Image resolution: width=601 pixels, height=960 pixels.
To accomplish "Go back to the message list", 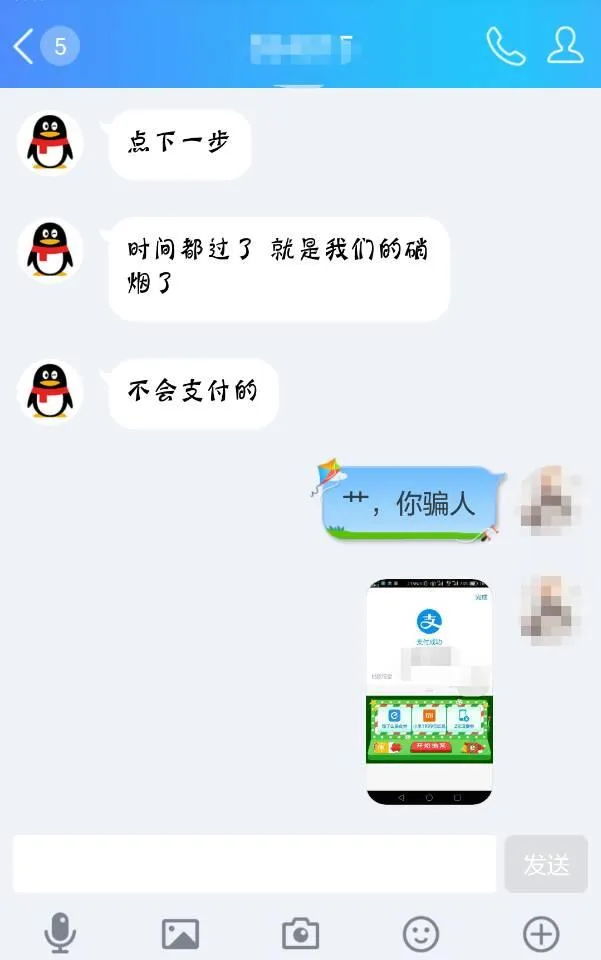I will point(25,46).
